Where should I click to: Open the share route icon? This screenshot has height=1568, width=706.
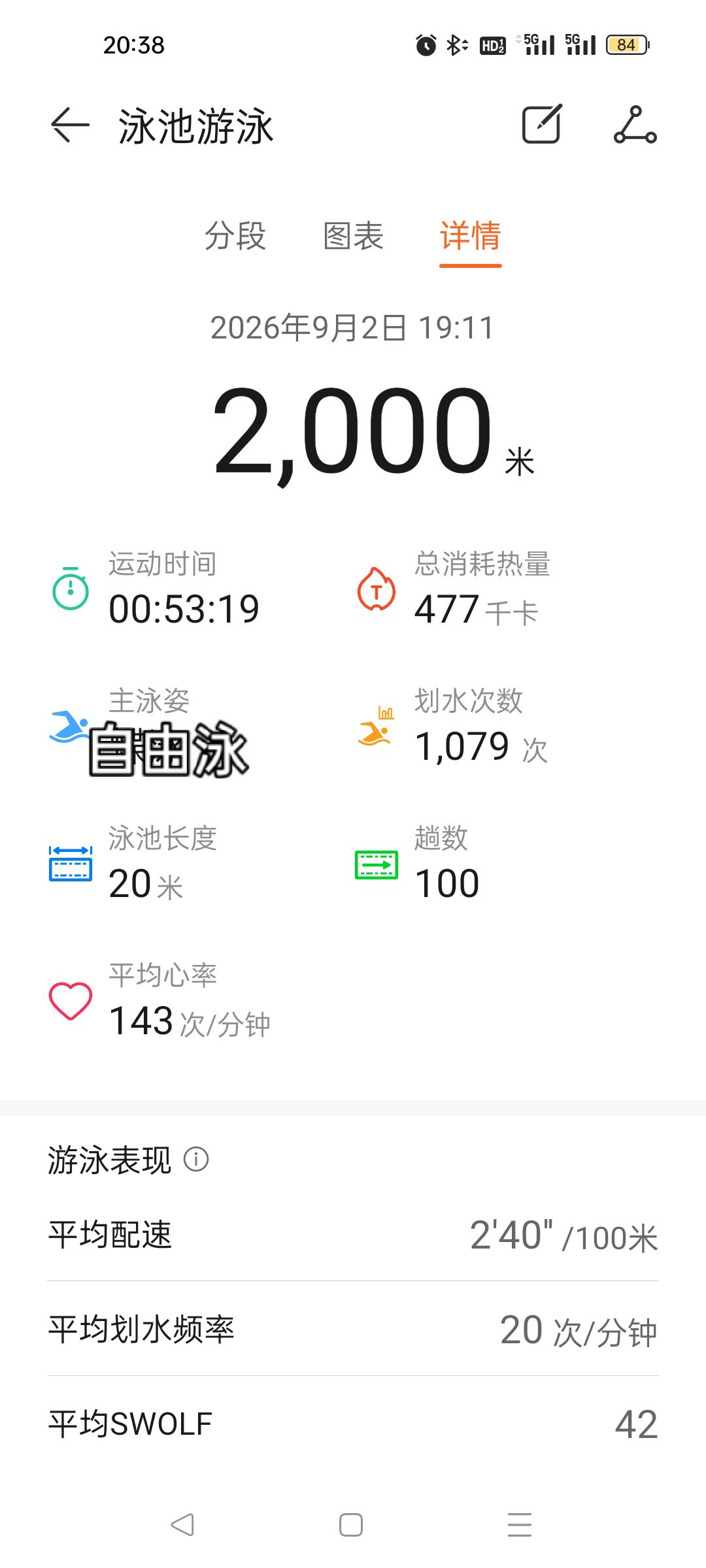tap(635, 124)
